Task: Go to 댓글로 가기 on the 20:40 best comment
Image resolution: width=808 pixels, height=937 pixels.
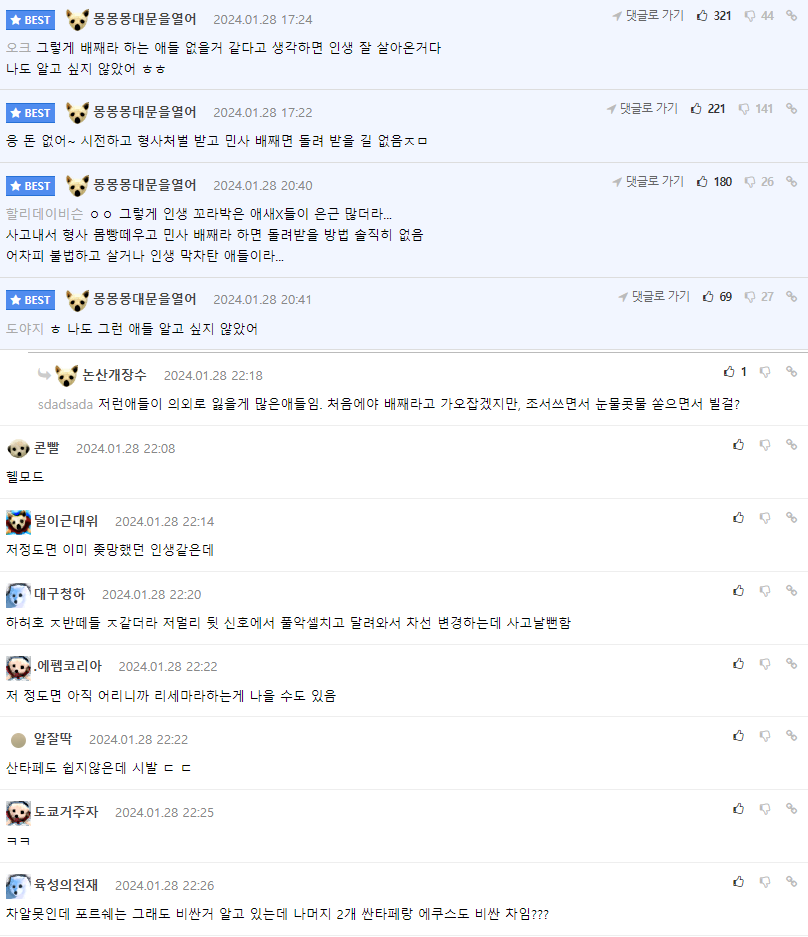Action: tap(648, 182)
